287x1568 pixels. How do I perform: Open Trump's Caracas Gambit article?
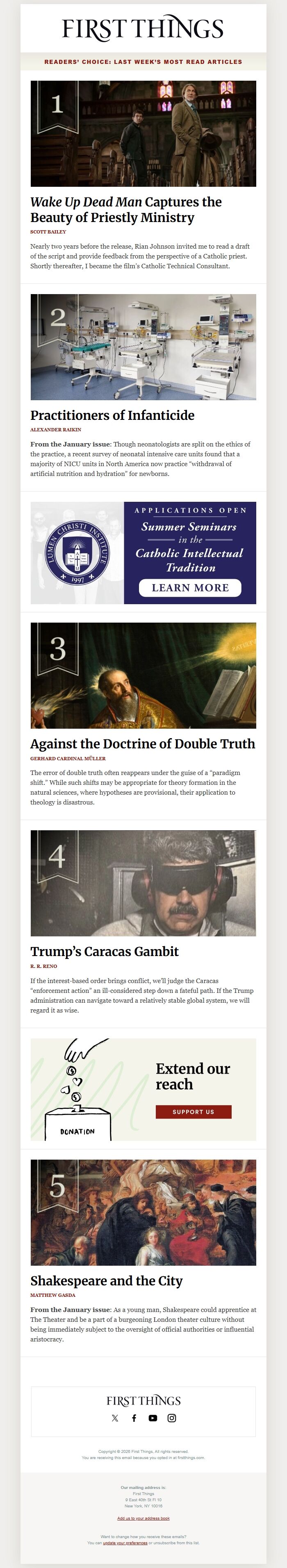point(104,951)
